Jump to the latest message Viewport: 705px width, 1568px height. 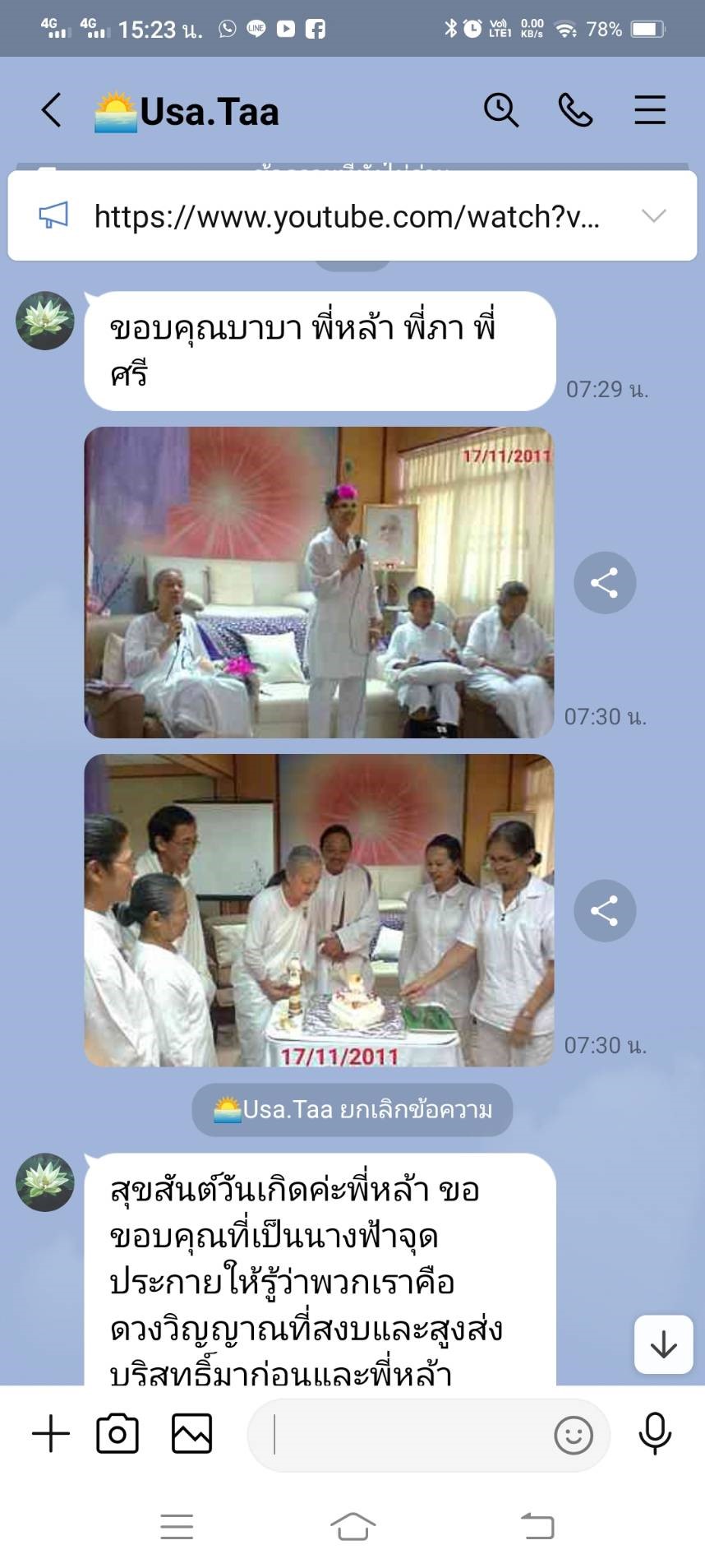tap(663, 1344)
